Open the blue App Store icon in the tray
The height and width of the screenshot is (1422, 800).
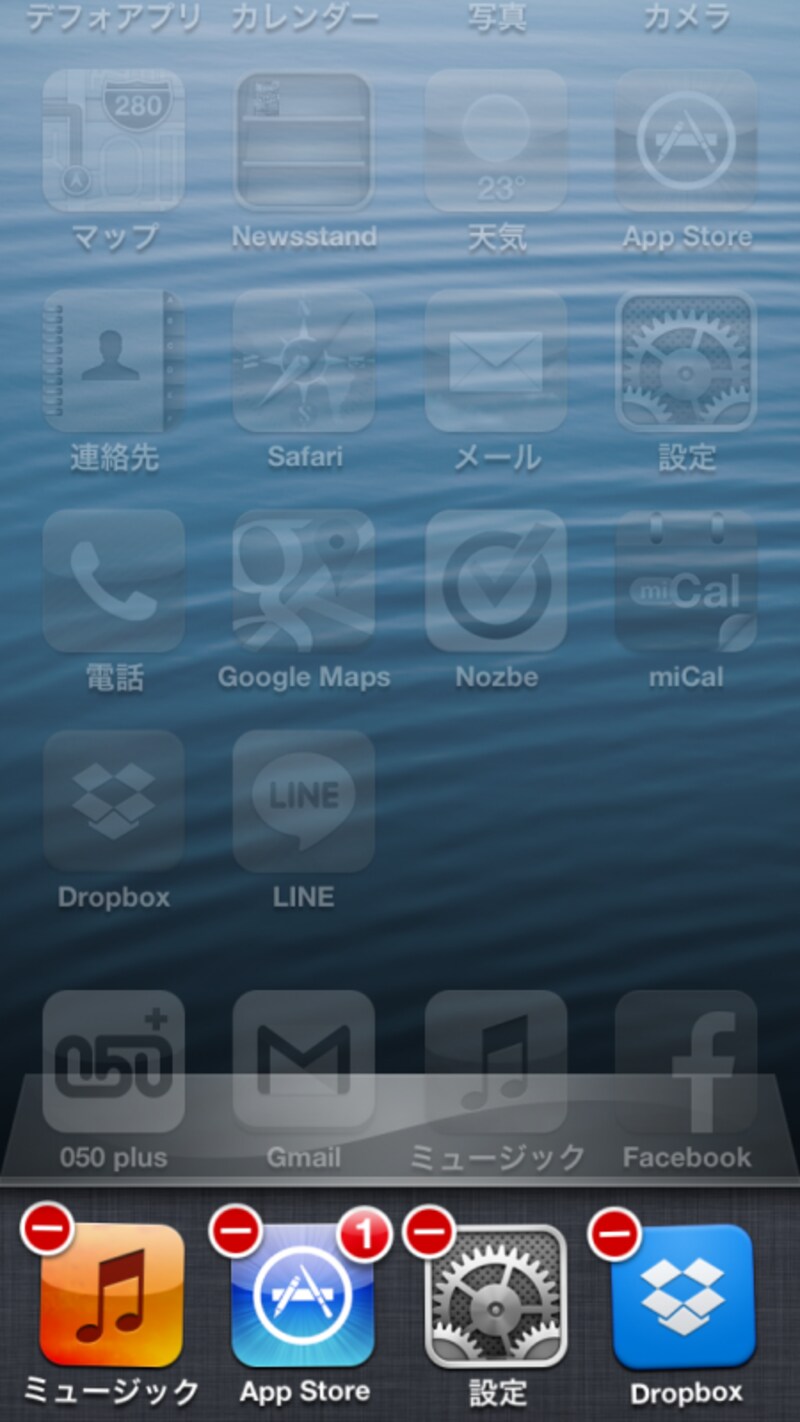coord(303,1296)
